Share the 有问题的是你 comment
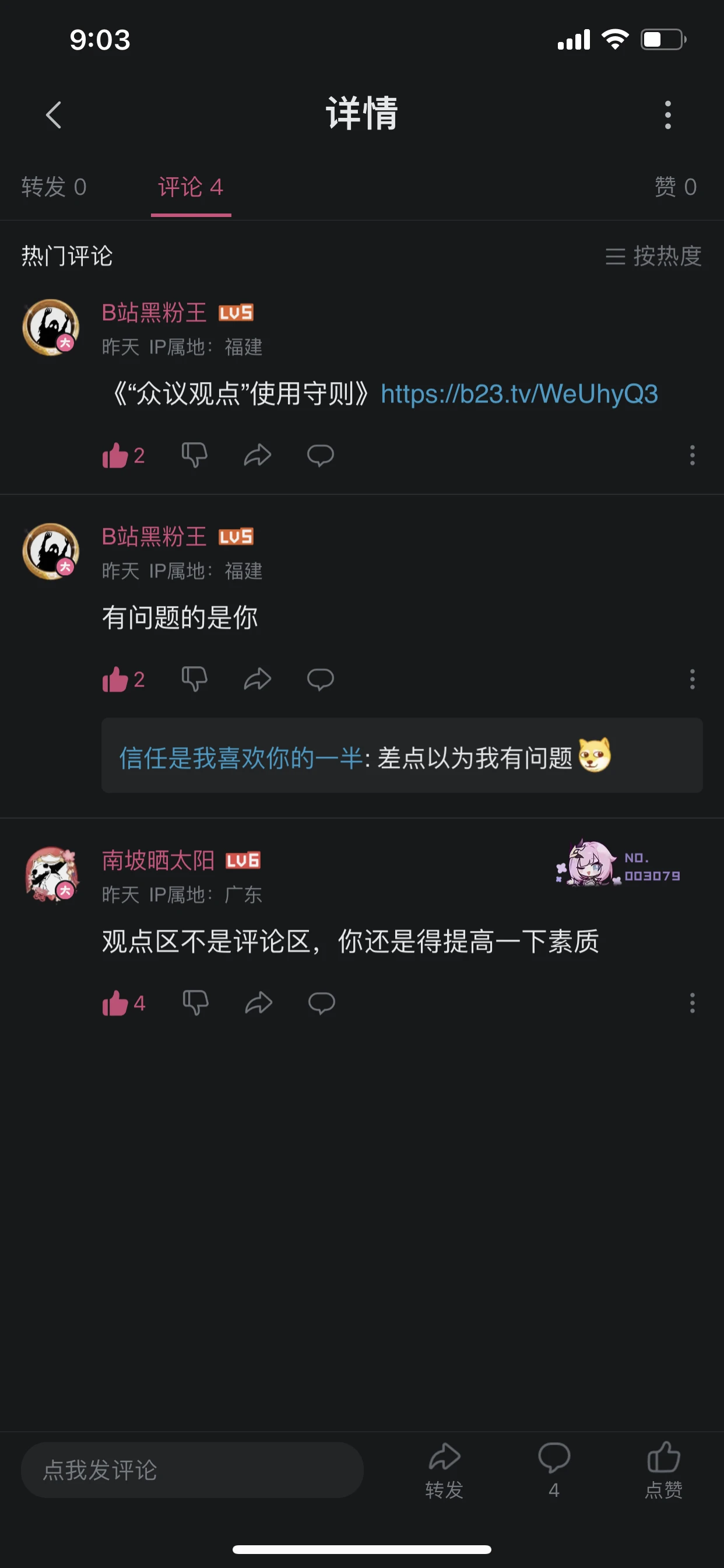724x1568 pixels. 257,678
